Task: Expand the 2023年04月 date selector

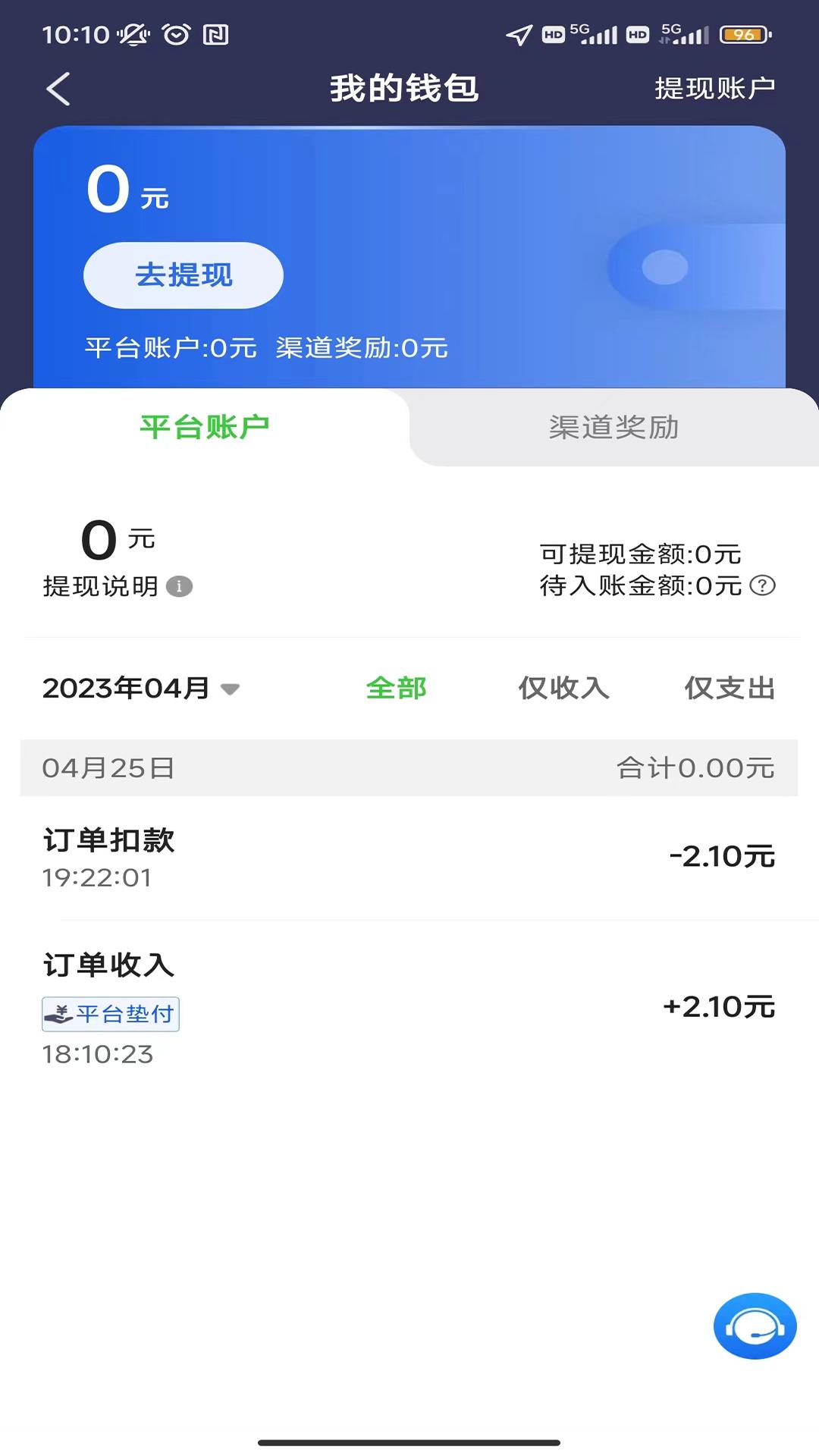Action: pyautogui.click(x=125, y=689)
